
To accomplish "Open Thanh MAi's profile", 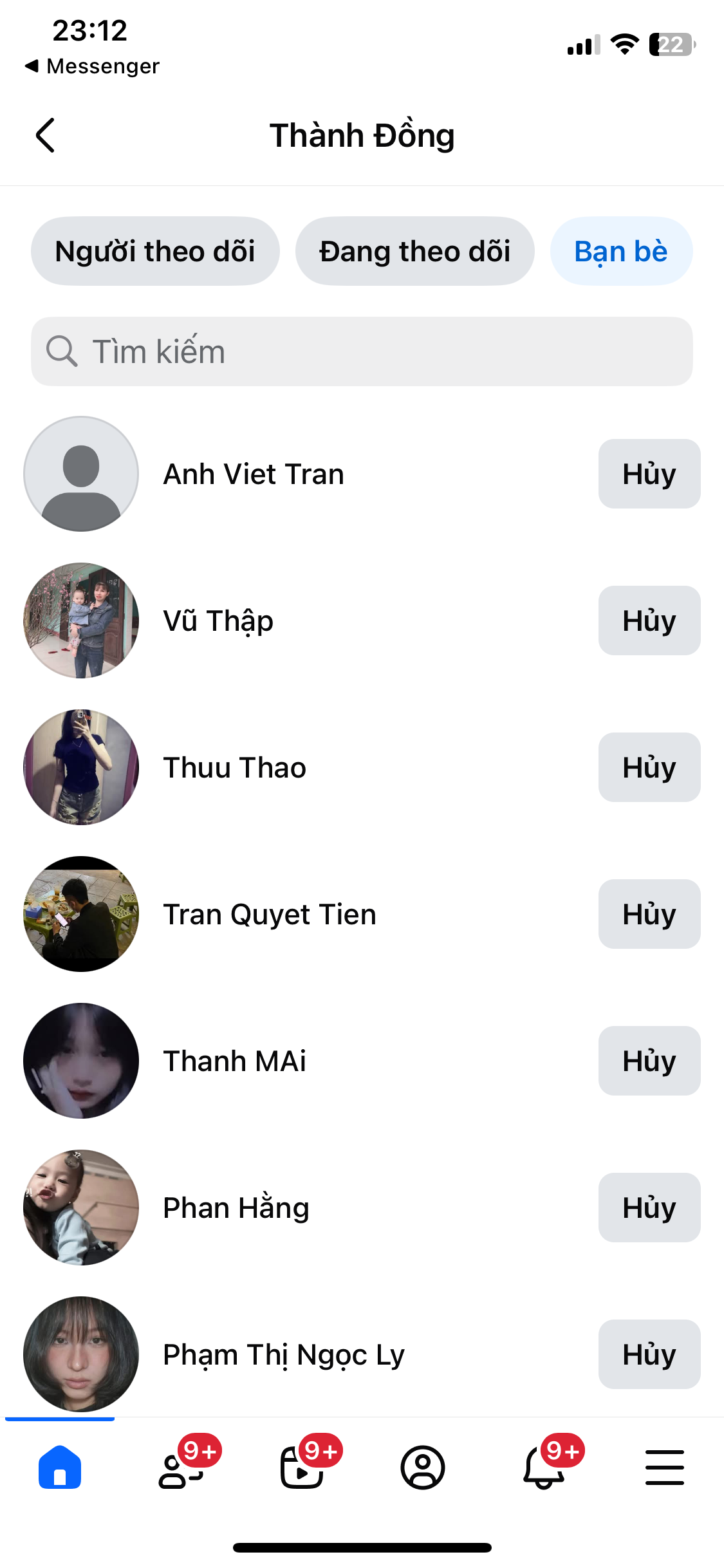I will 234,1061.
